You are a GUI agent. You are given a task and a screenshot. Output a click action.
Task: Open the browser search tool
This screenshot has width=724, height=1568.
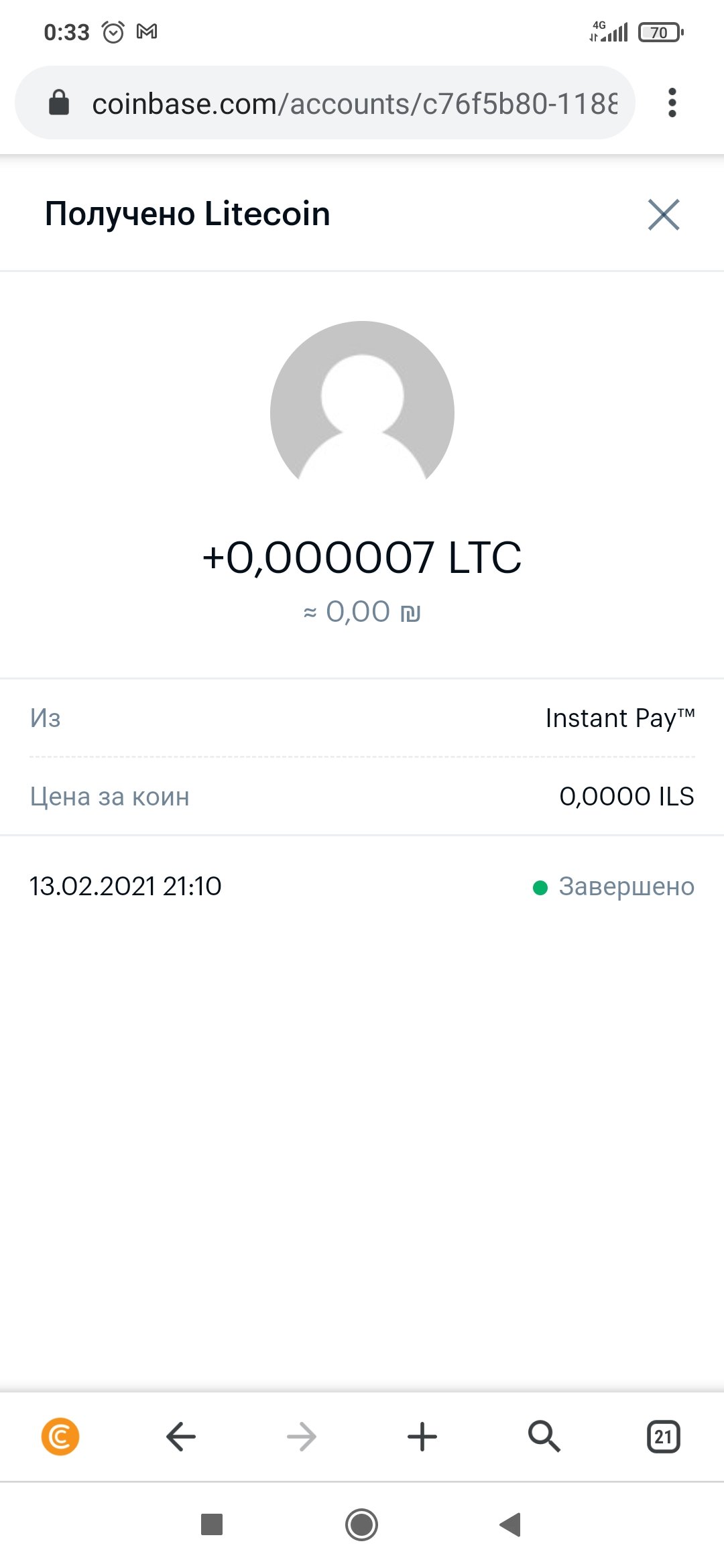point(544,1437)
